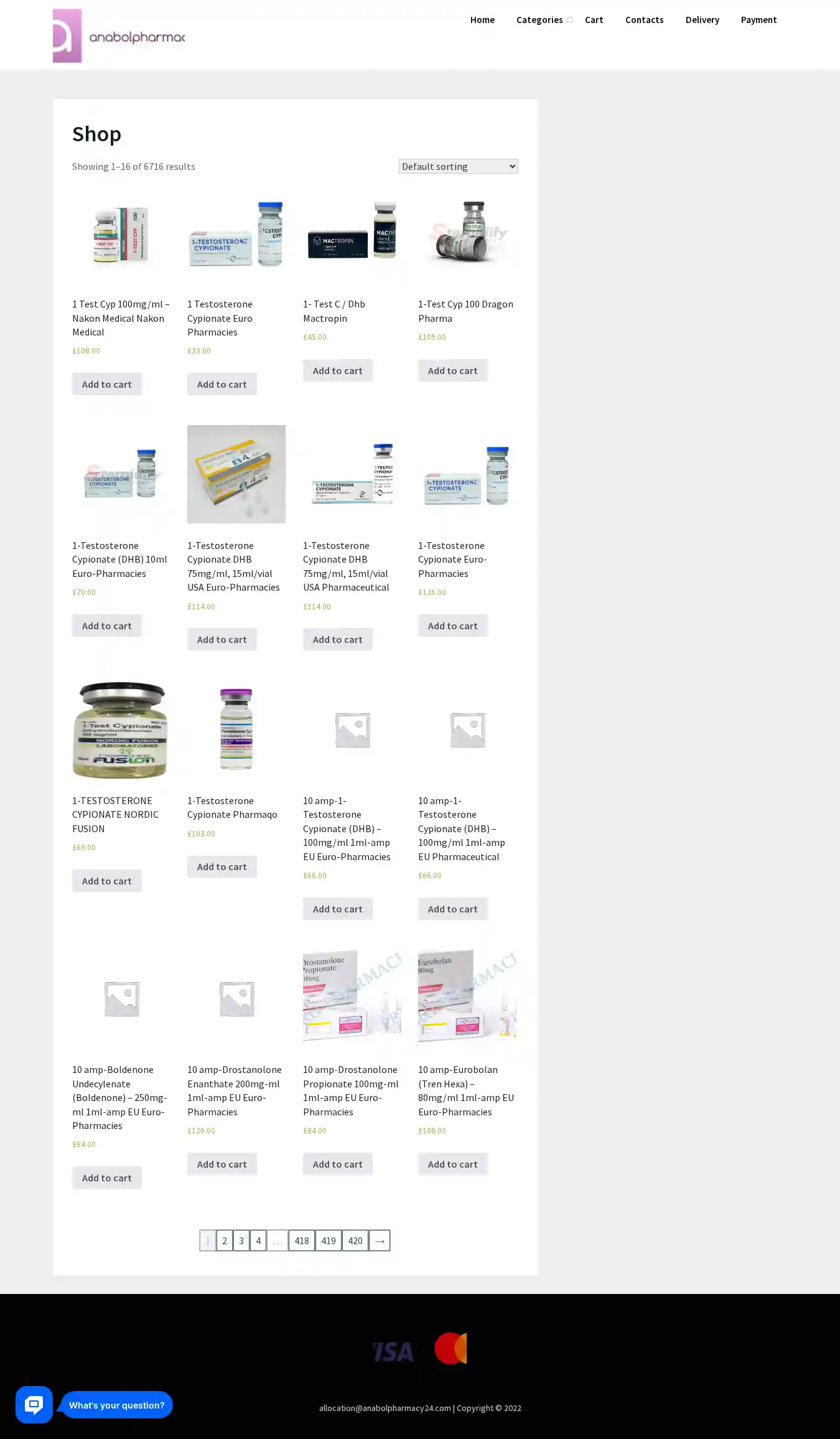The width and height of the screenshot is (840, 1439).
Task: Go to the Contacts page
Action: tap(644, 20)
